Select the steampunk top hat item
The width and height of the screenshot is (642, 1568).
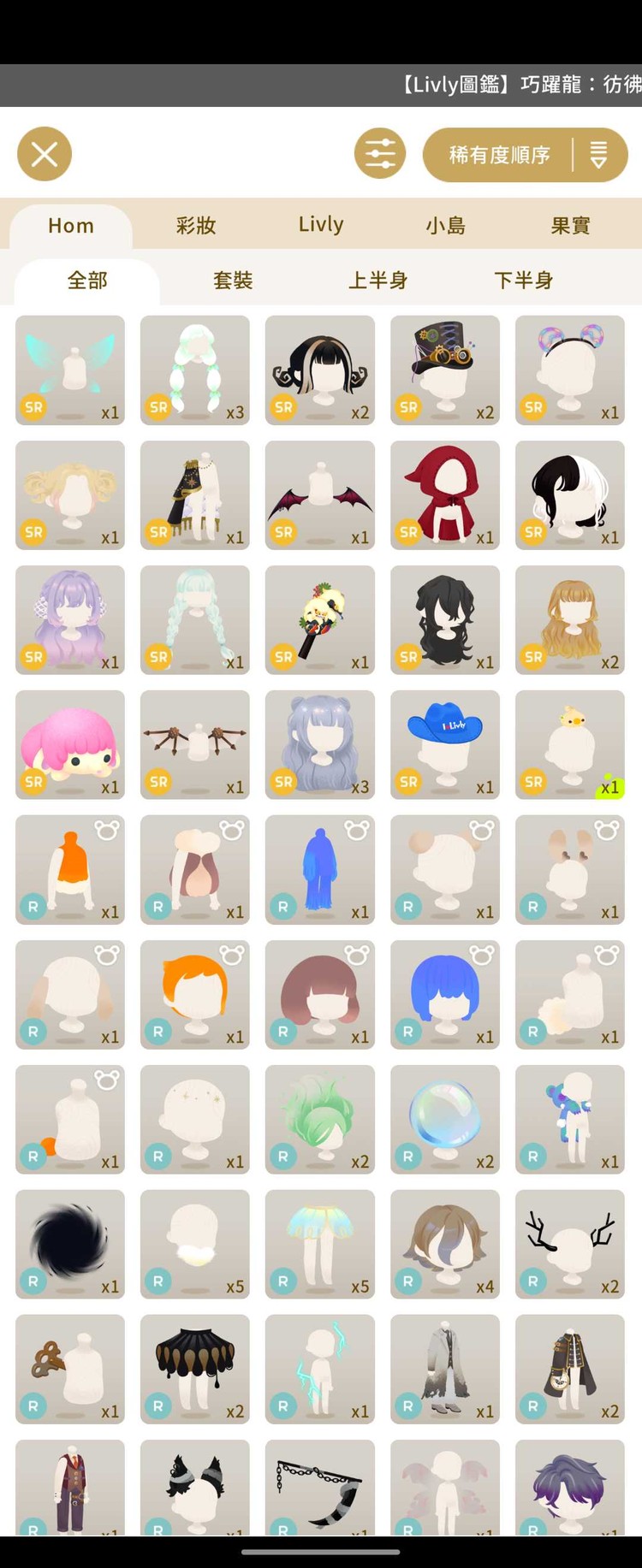pos(445,370)
